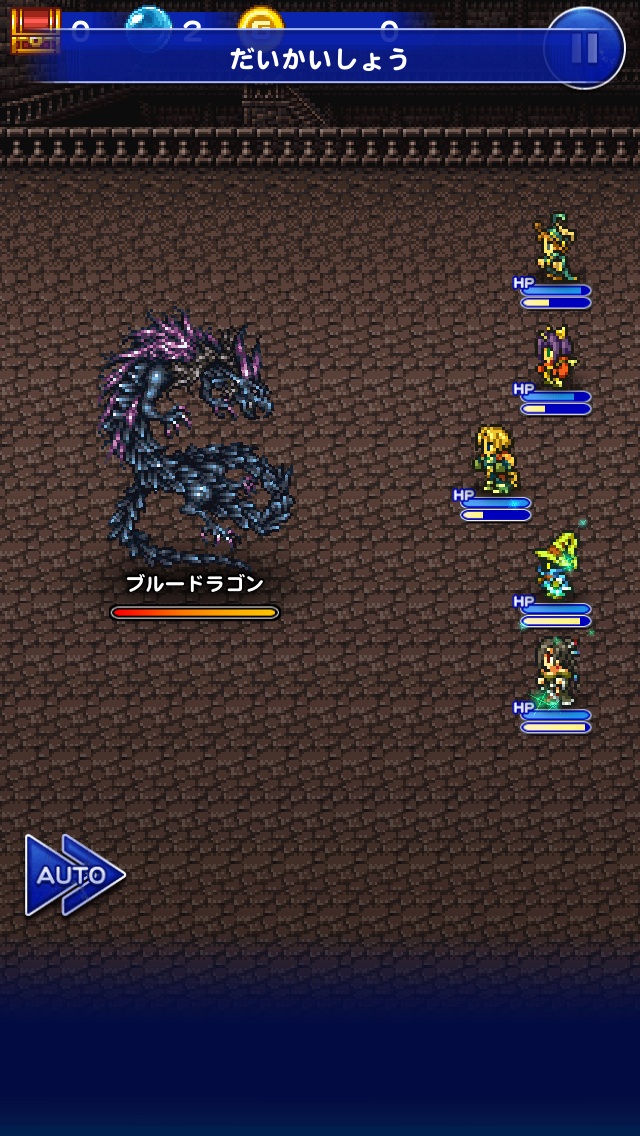Pause the battle
Screen dimensions: 640x1136
point(584,48)
